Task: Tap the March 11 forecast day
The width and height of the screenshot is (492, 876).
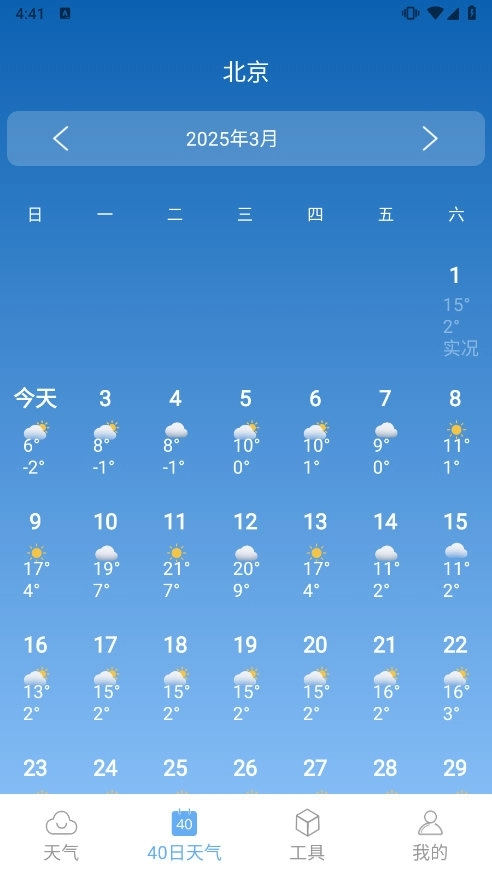Action: point(175,555)
